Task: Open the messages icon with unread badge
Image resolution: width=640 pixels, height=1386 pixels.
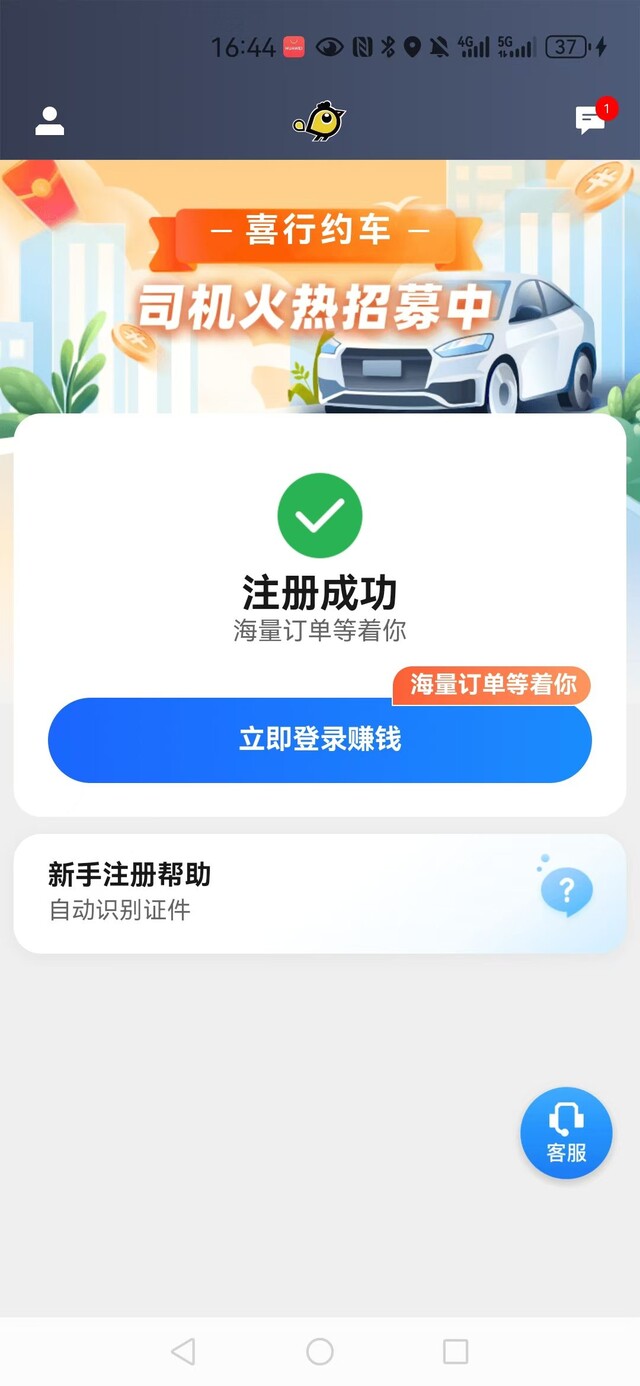Action: pos(590,121)
